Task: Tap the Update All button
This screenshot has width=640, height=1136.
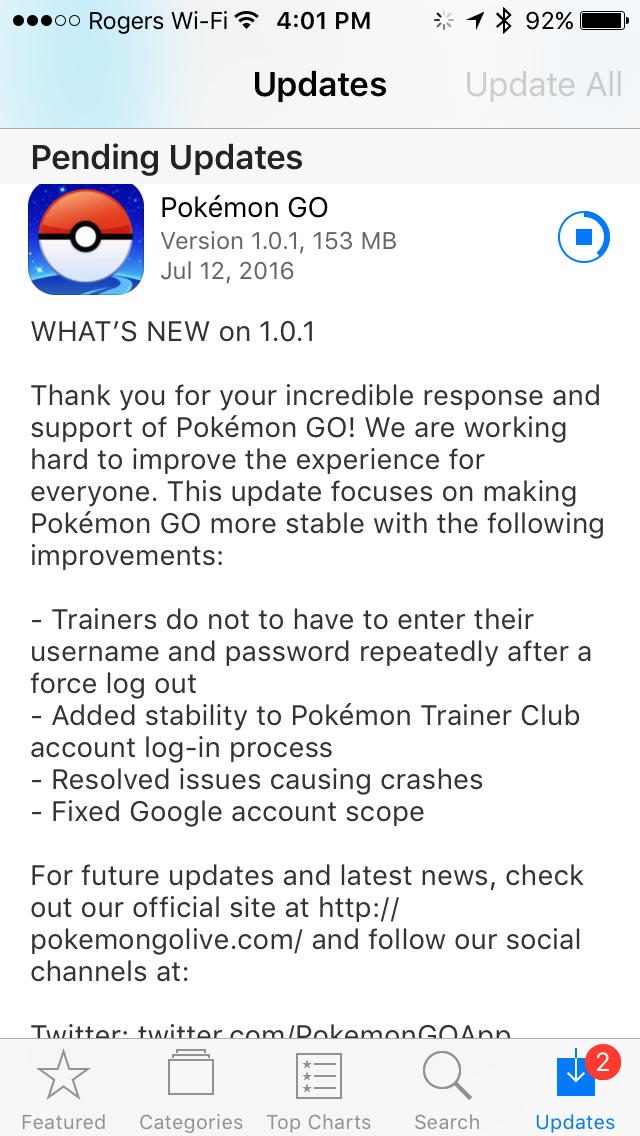Action: click(x=543, y=85)
